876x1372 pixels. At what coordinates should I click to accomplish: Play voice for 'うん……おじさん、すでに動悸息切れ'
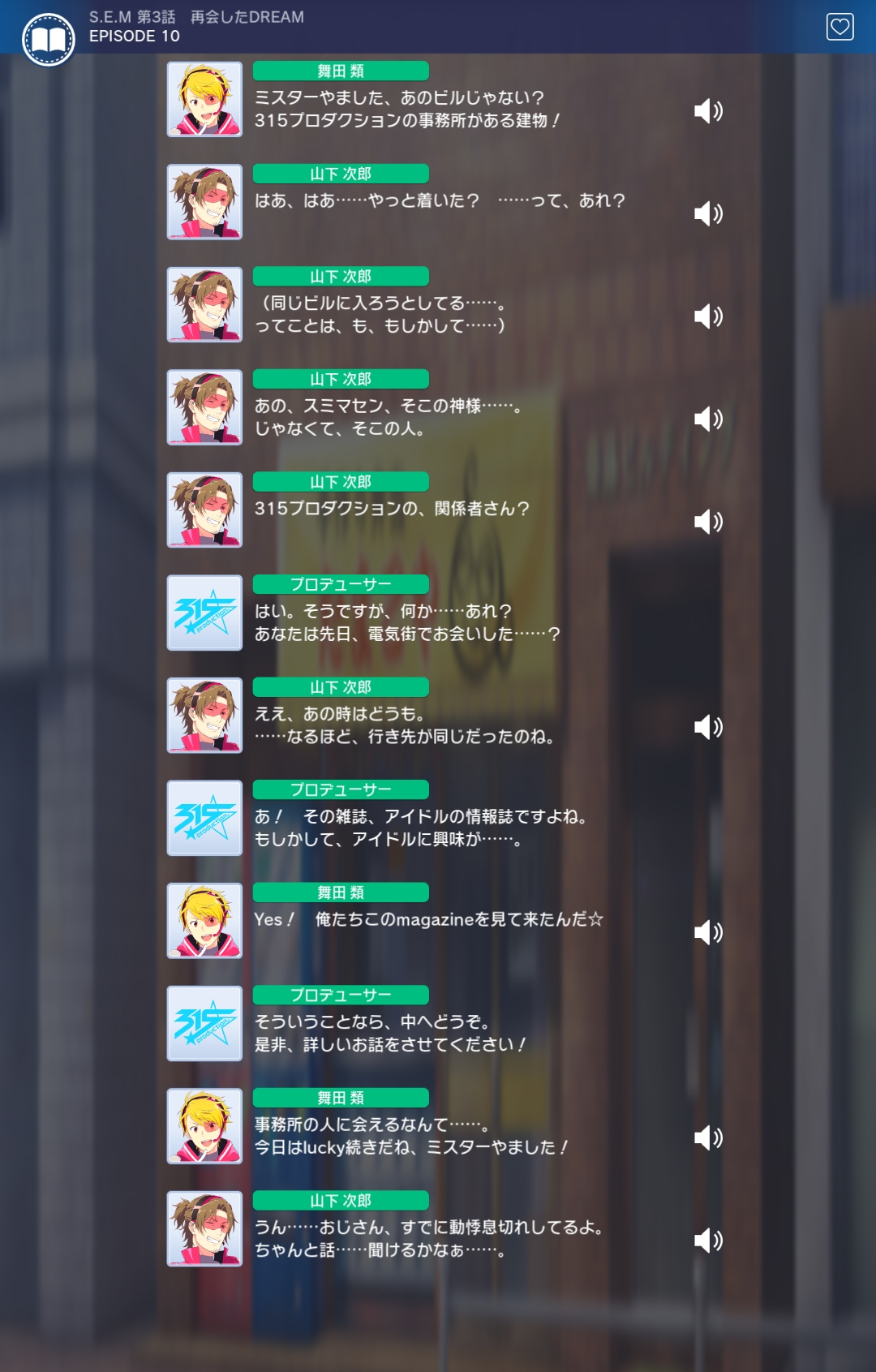[707, 1240]
